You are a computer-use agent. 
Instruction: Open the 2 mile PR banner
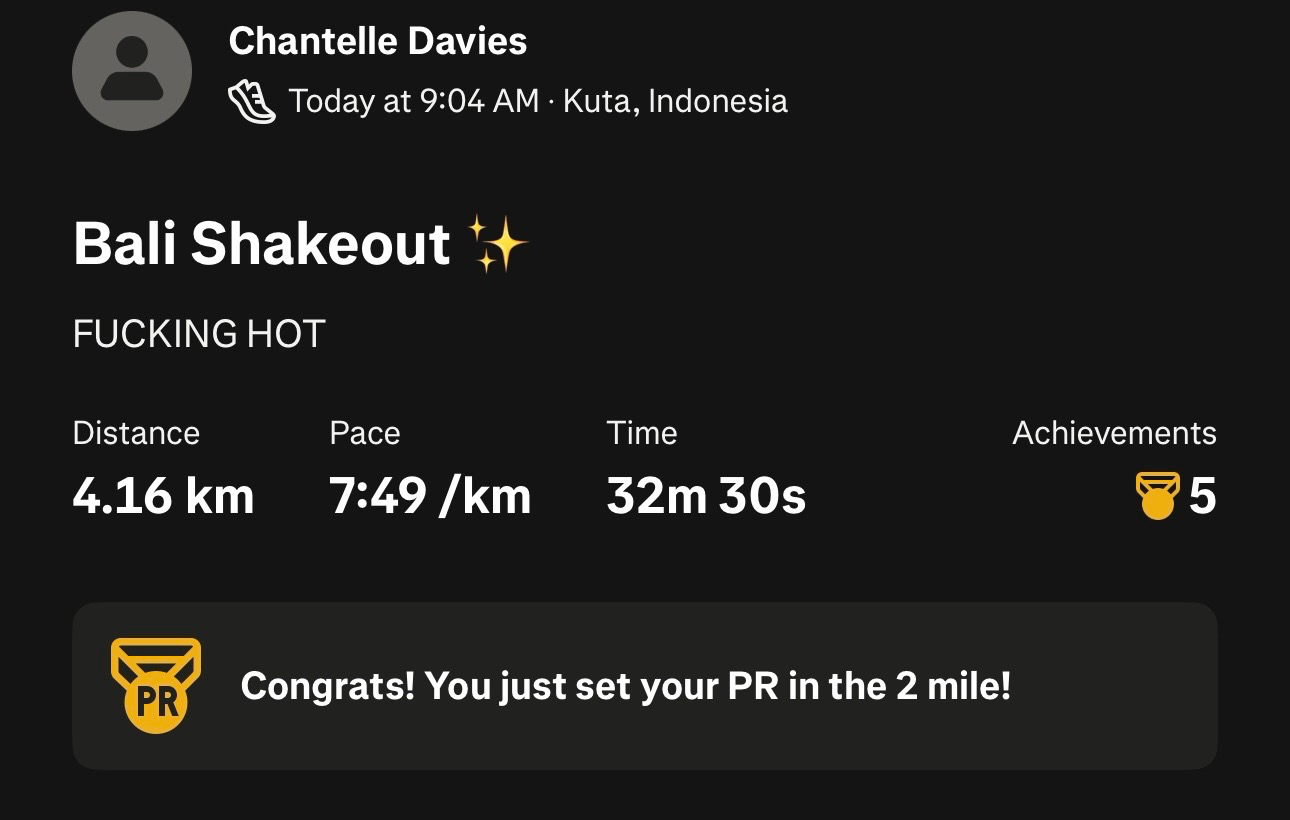(x=644, y=686)
